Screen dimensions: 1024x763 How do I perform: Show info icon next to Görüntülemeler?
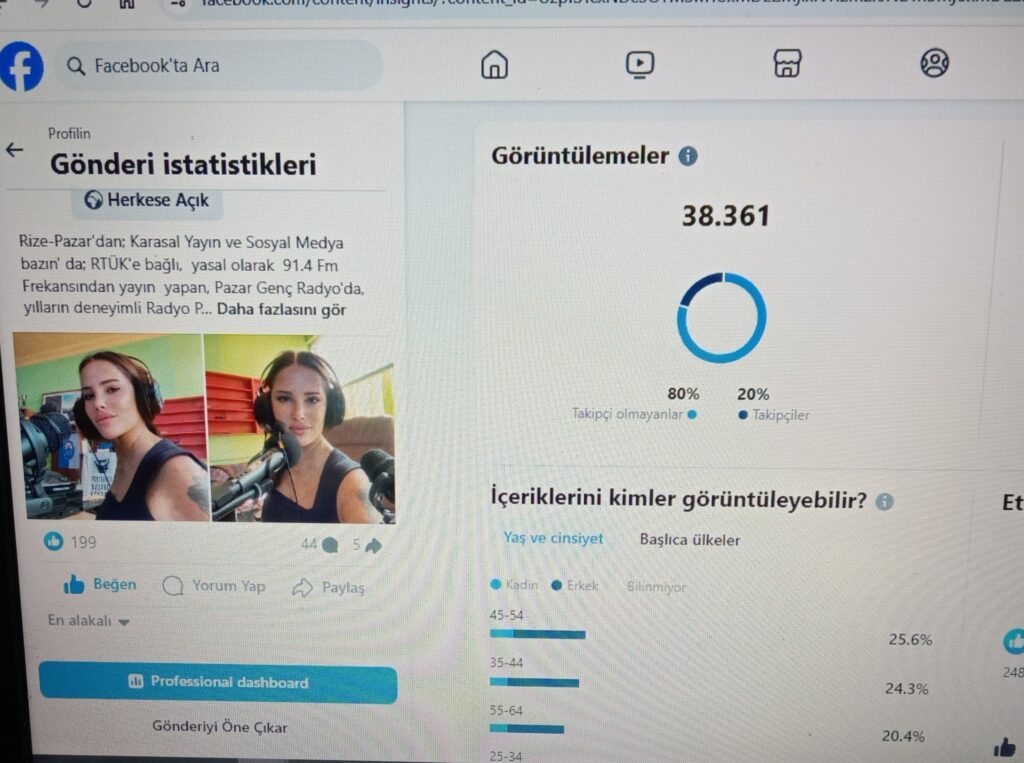point(688,156)
